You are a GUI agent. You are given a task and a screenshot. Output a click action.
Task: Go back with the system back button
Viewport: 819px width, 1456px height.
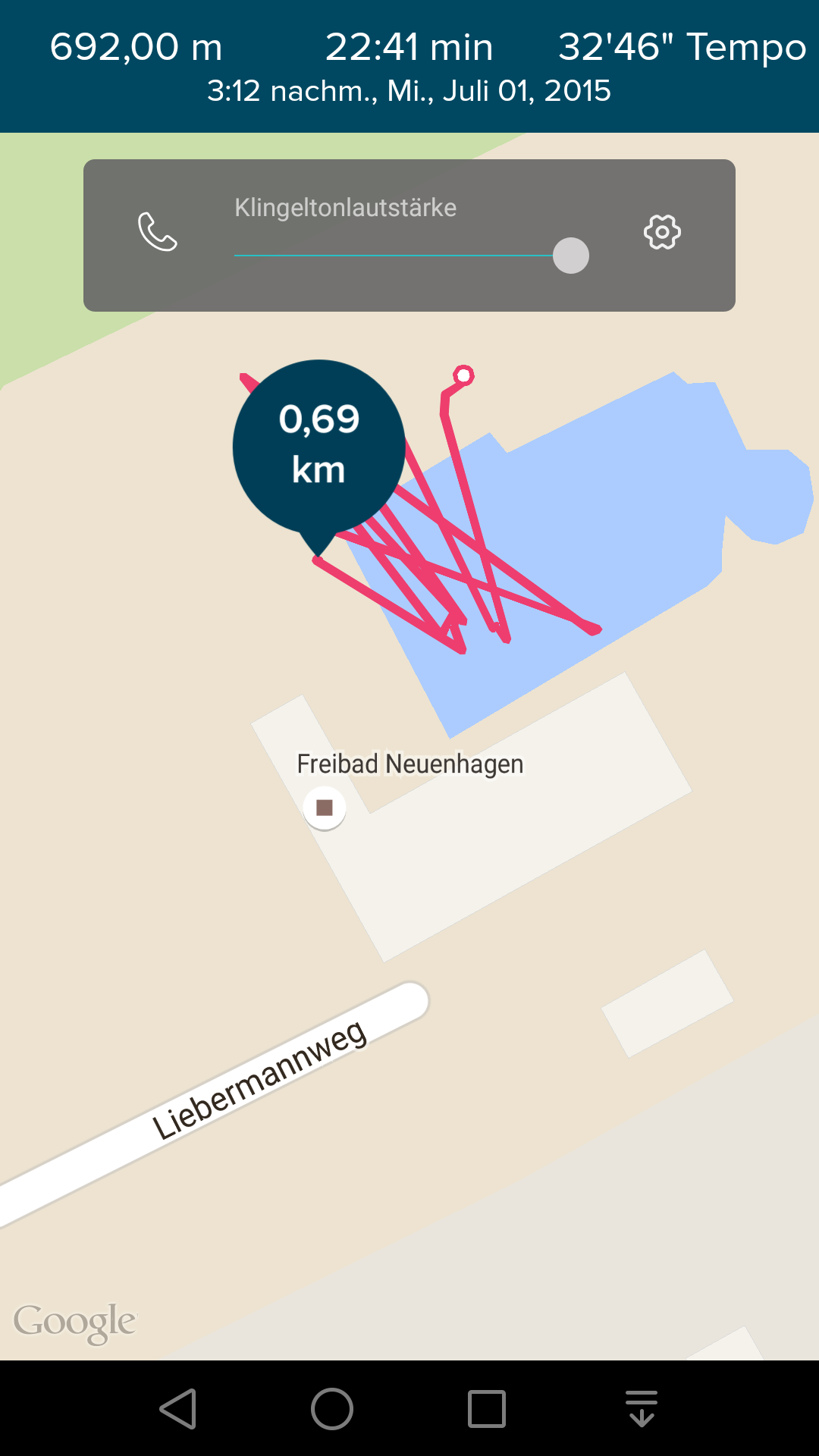179,1409
